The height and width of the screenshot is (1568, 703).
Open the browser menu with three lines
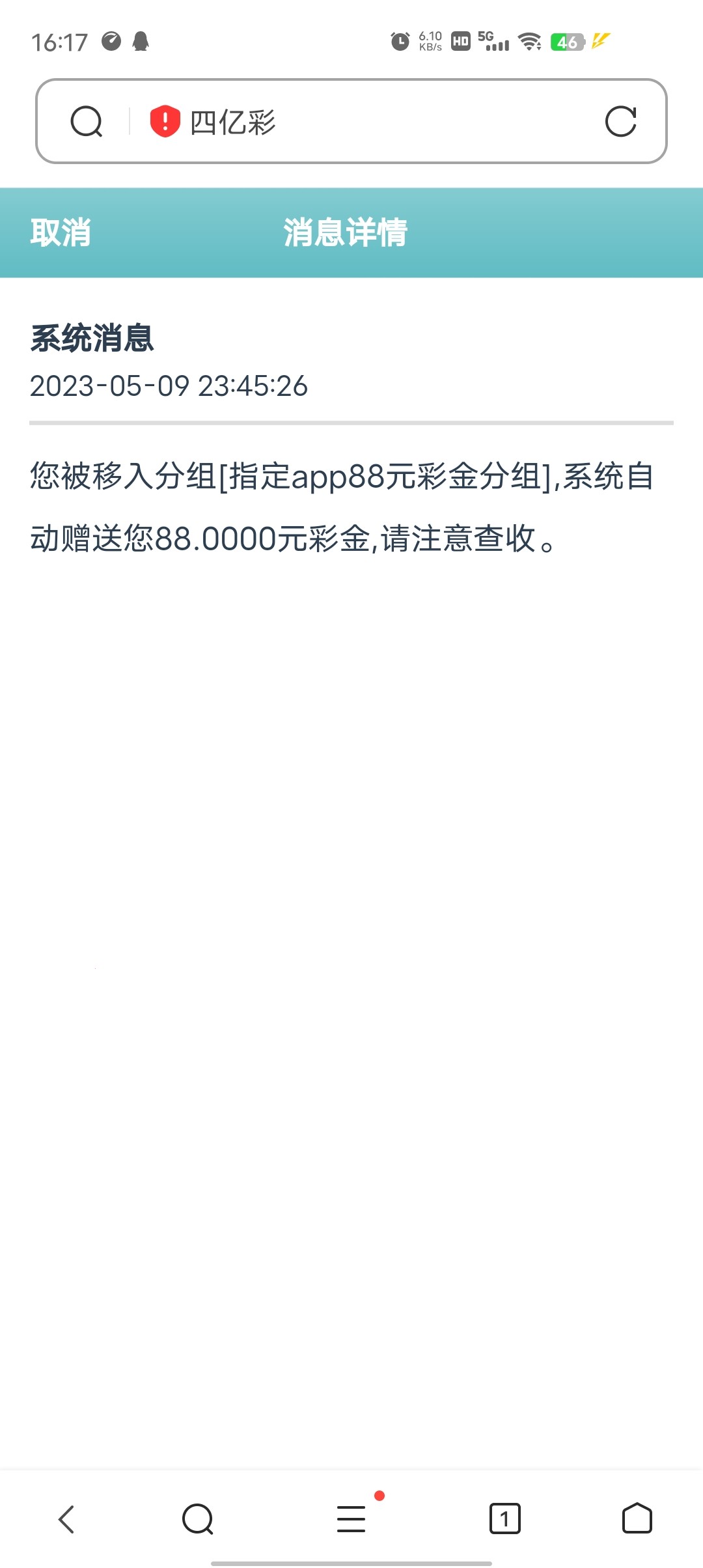coord(351,1519)
